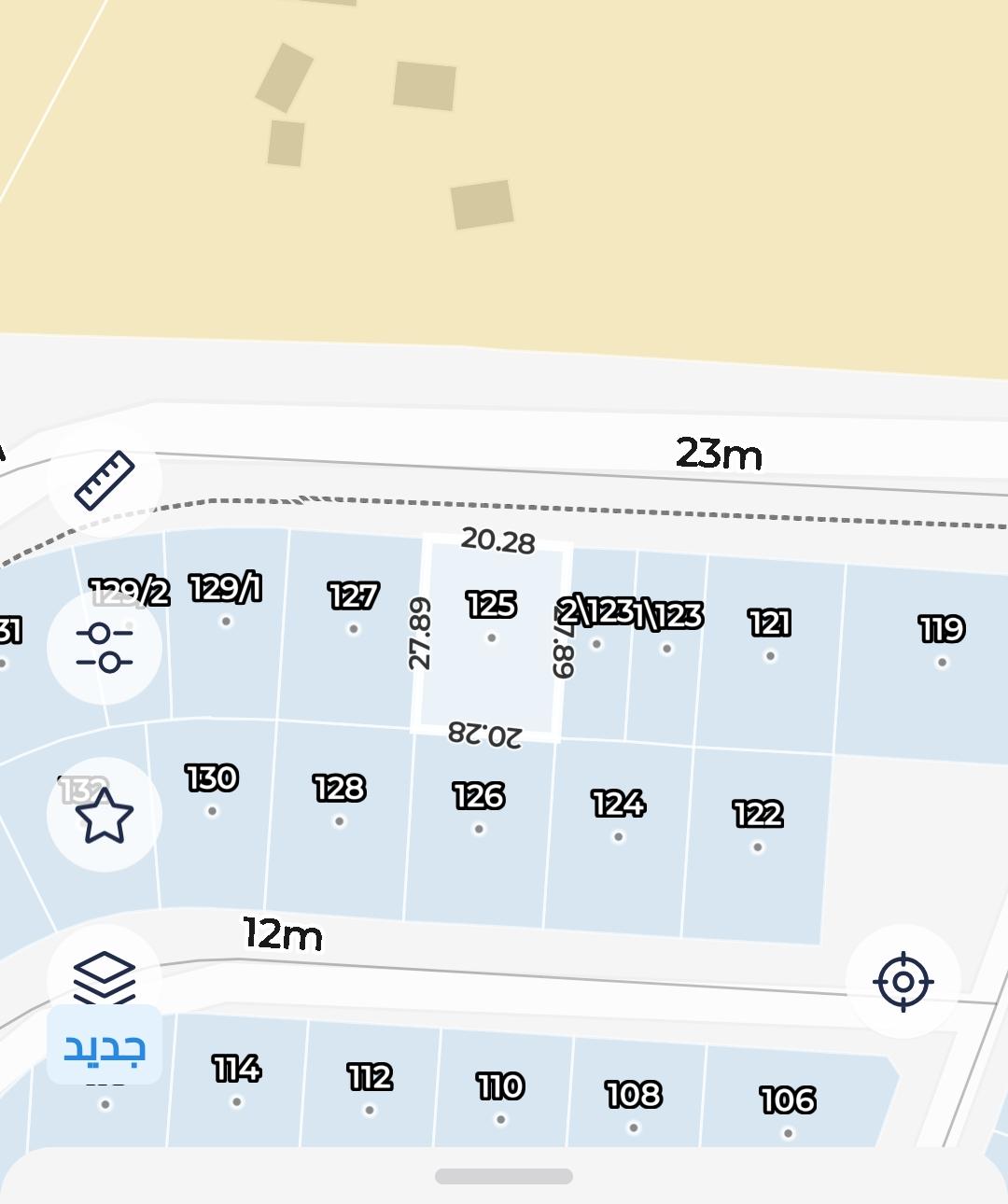This screenshot has width=1008, height=1204.
Task: Open the ruler measurement tool
Action: tap(105, 480)
